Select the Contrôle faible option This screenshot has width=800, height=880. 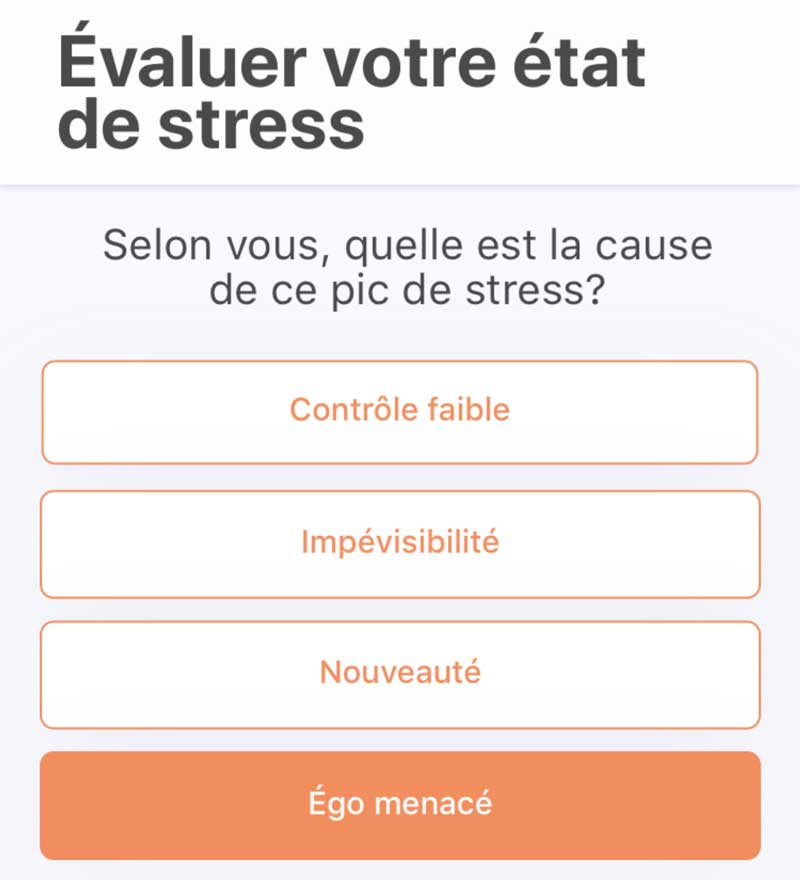click(400, 411)
